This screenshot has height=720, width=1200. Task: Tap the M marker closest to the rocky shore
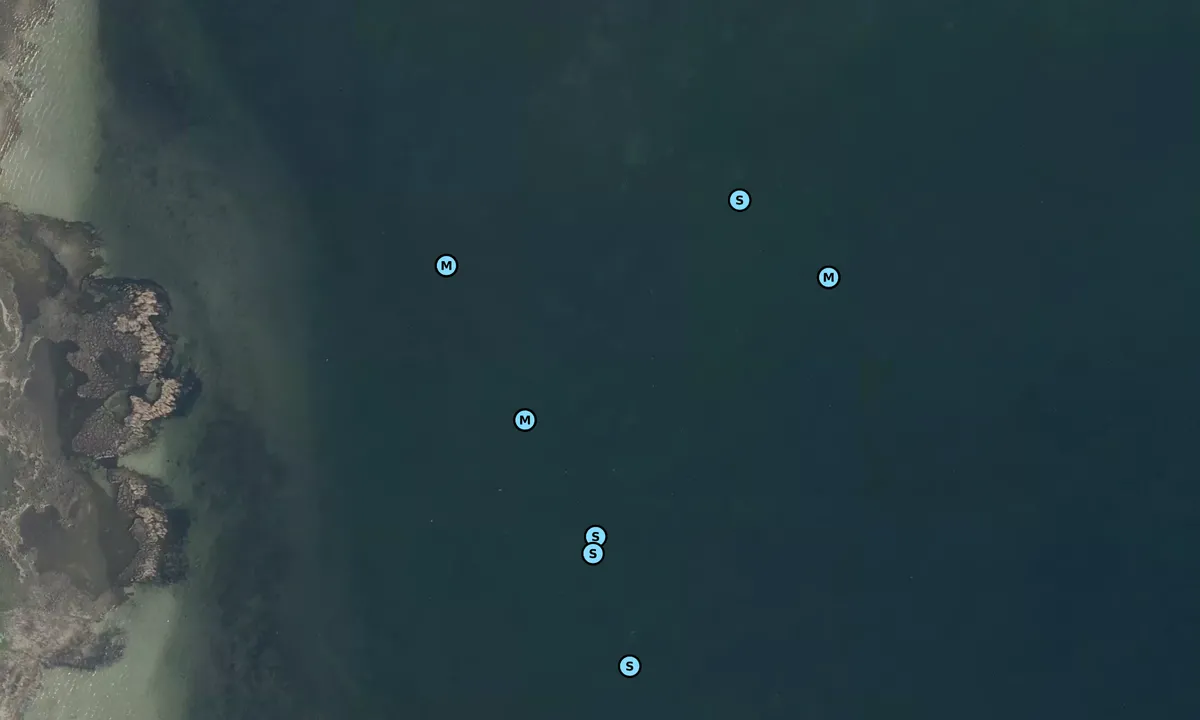coord(446,266)
